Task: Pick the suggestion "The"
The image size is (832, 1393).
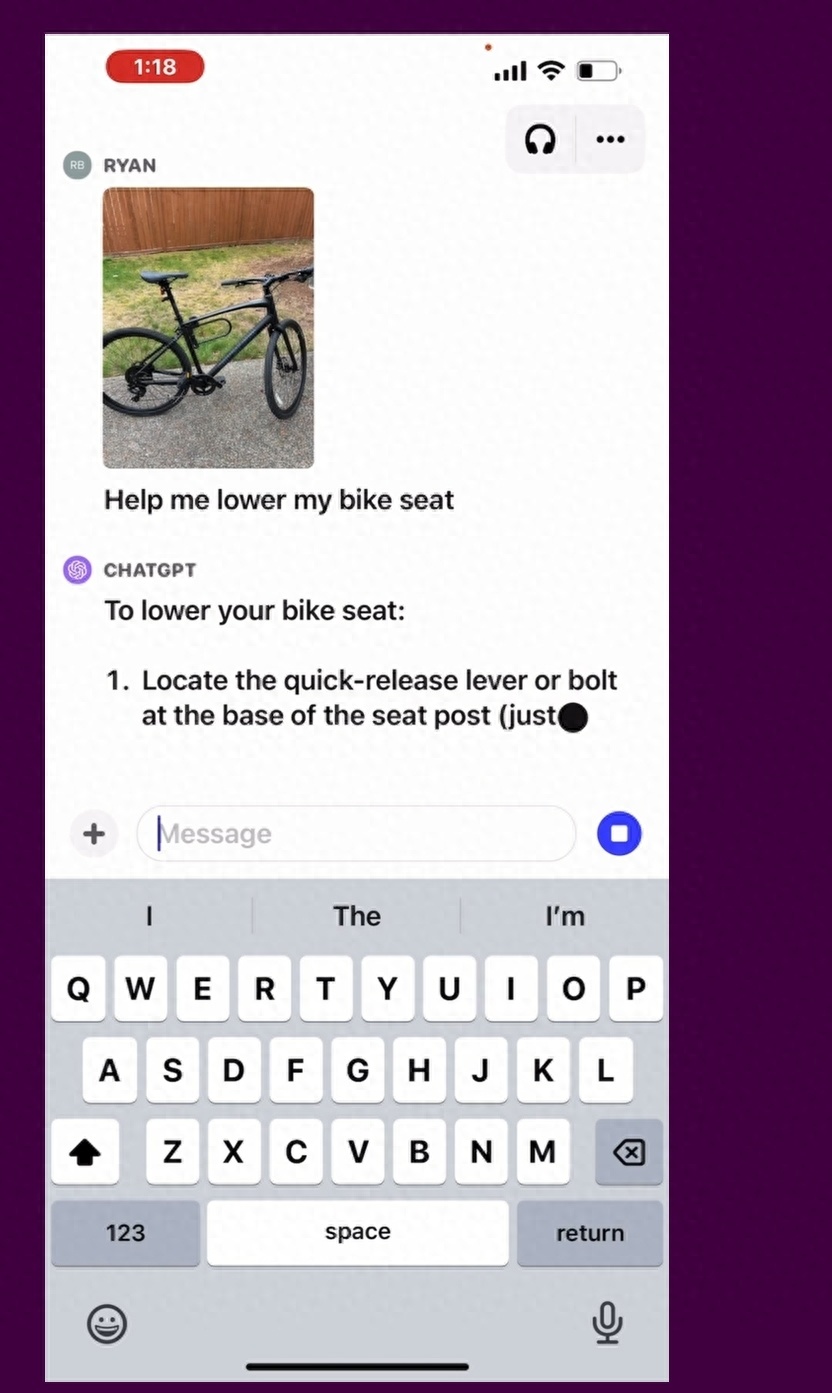Action: (357, 916)
